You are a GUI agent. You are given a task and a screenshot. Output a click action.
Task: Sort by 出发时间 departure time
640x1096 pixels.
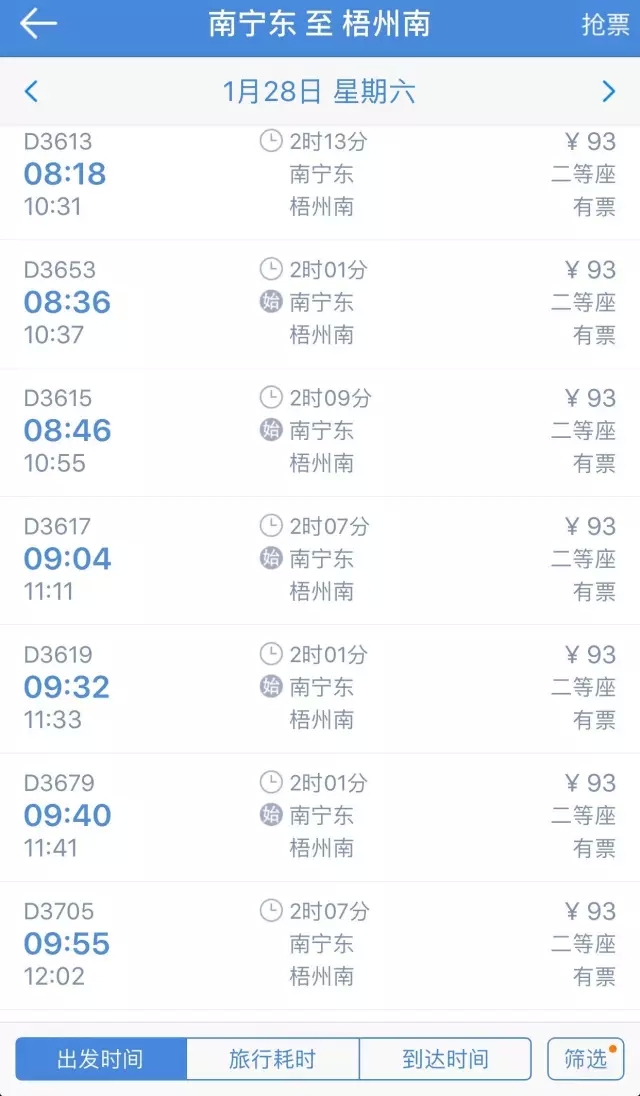click(101, 1058)
